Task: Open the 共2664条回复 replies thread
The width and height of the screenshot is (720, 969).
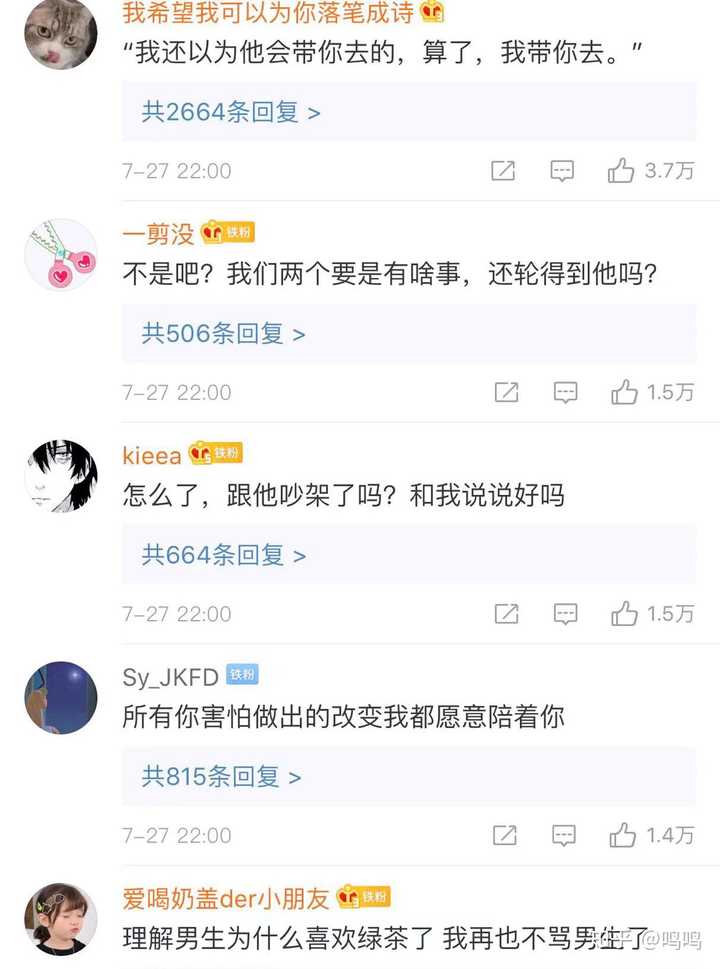Action: pos(231,112)
